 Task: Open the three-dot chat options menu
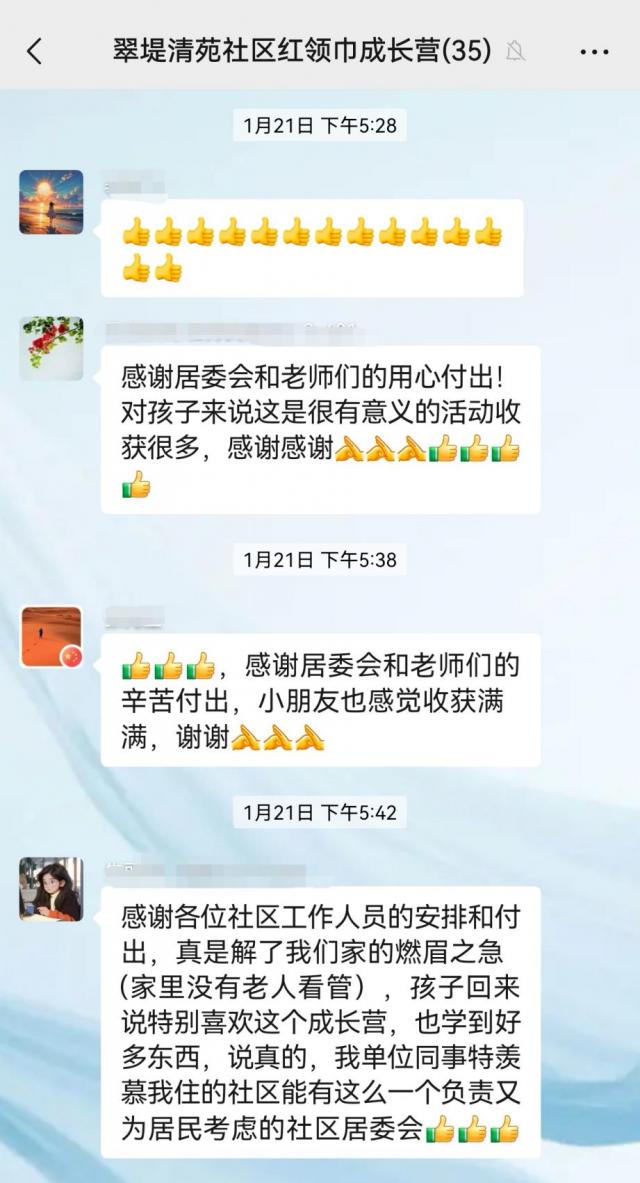(x=594, y=51)
